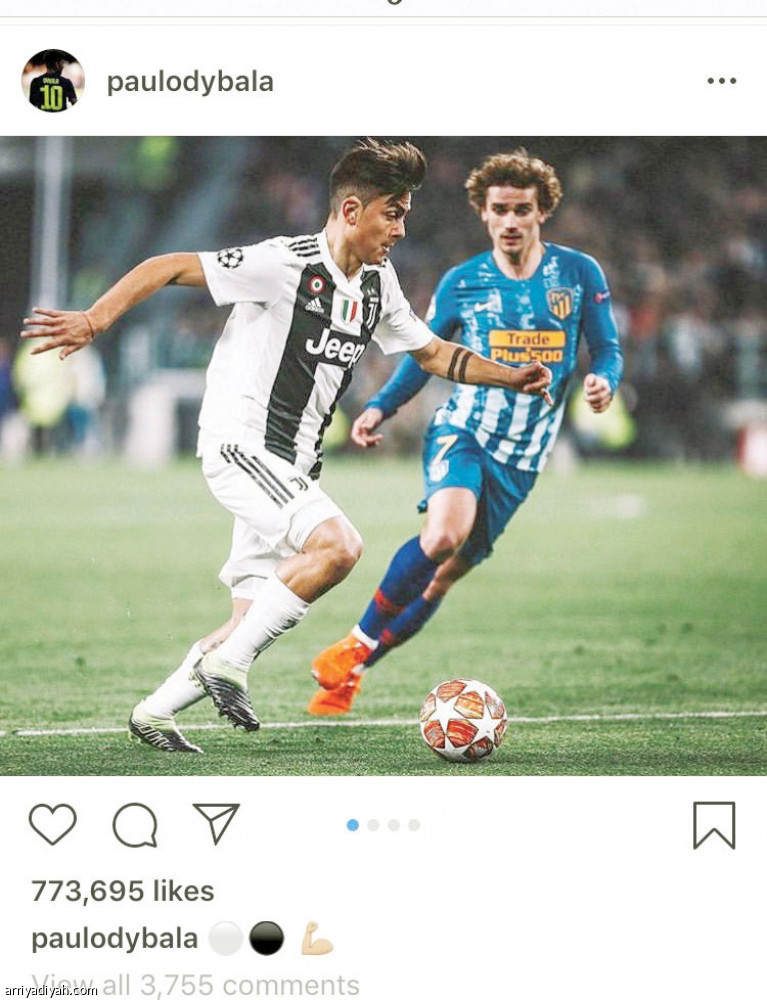The image size is (767, 1000).
Task: Tap paulodybala username in the caption
Action: pos(115,939)
